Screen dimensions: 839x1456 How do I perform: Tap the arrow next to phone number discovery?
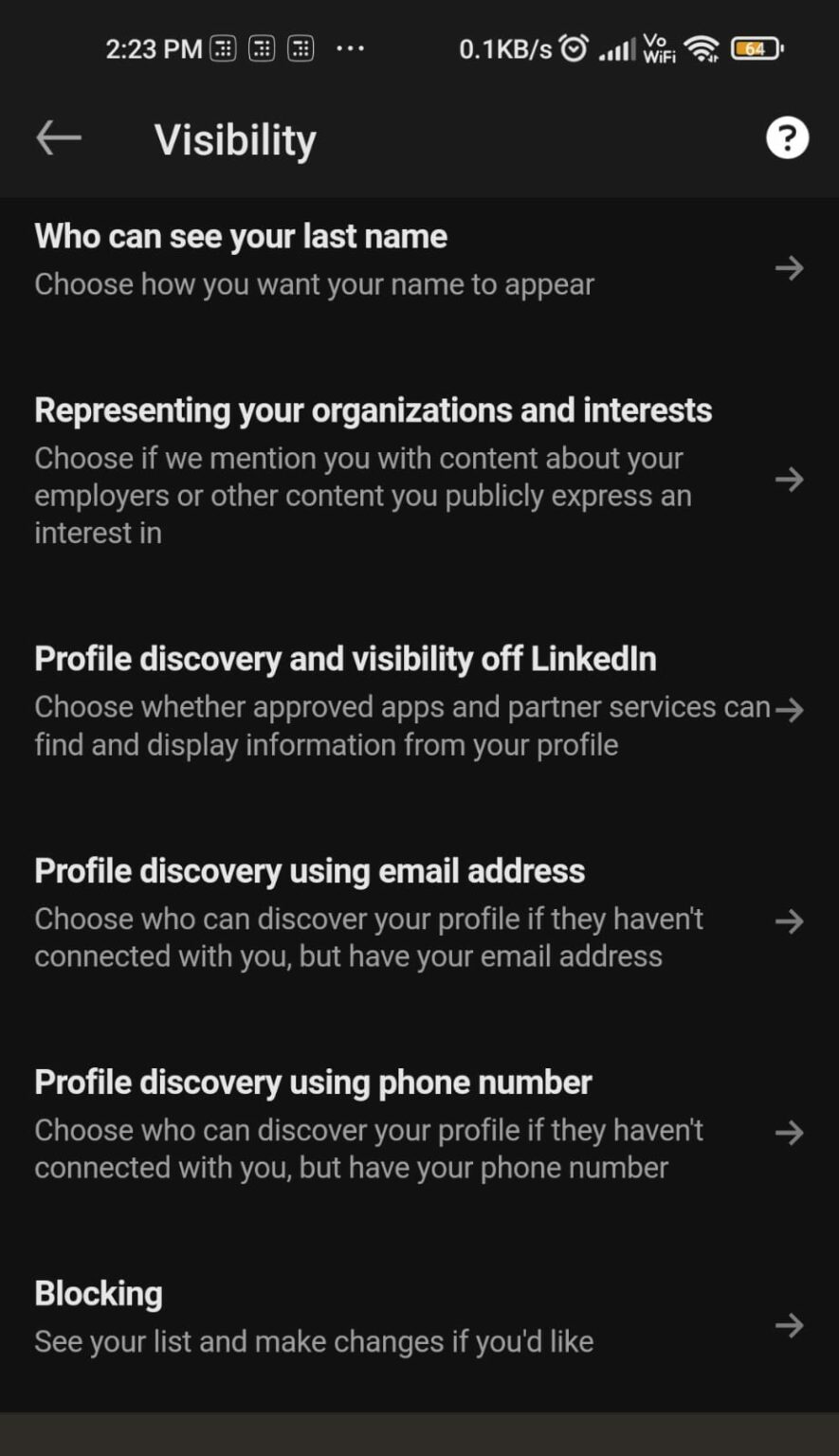tap(789, 1132)
